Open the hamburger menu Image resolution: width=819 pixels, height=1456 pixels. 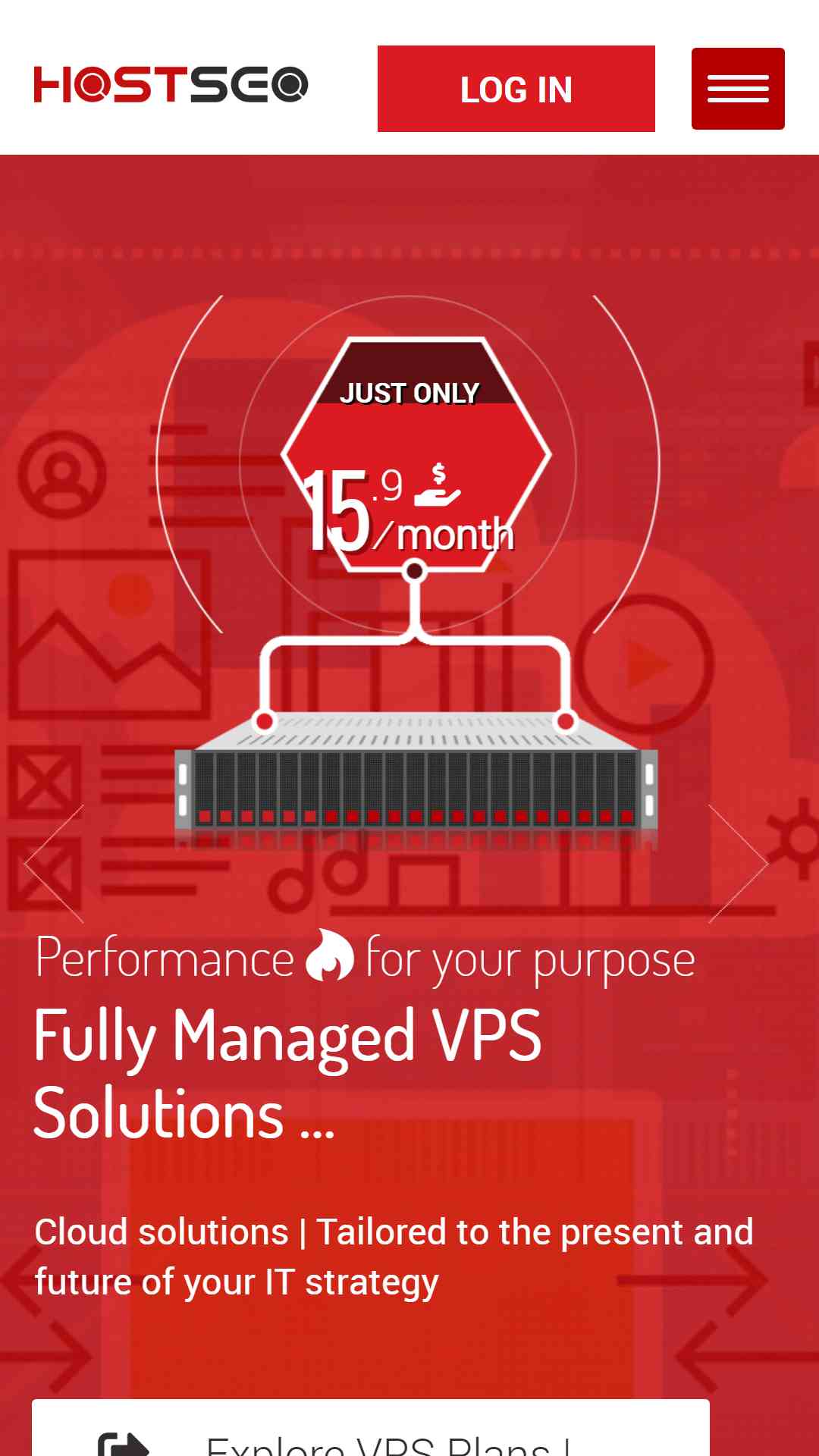[738, 89]
